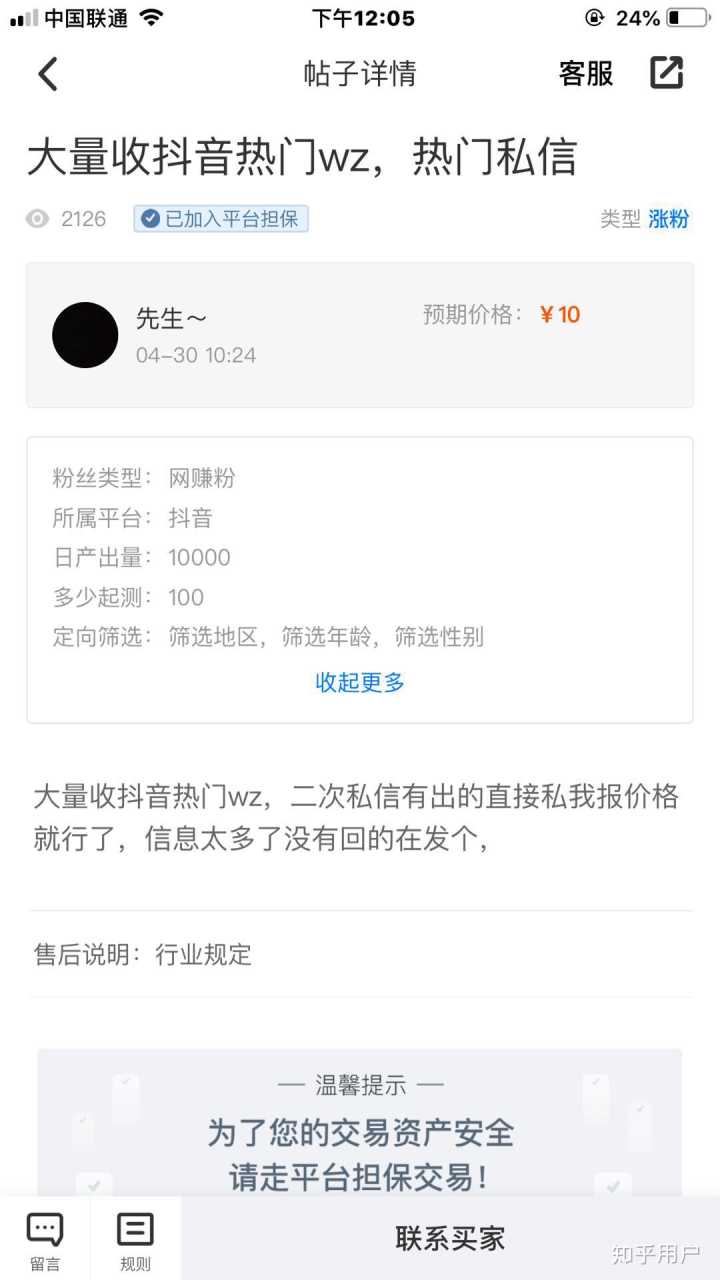This screenshot has width=720, height=1280.
Task: Go back from the post details page
Action: tap(48, 74)
